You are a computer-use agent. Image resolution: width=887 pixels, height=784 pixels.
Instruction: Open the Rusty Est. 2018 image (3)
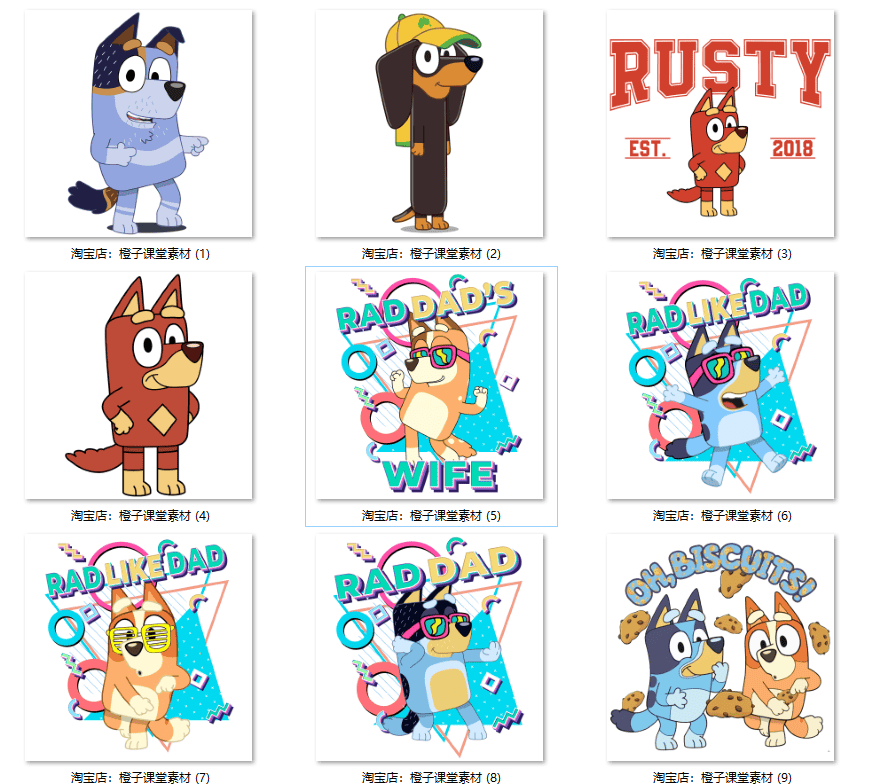click(720, 124)
